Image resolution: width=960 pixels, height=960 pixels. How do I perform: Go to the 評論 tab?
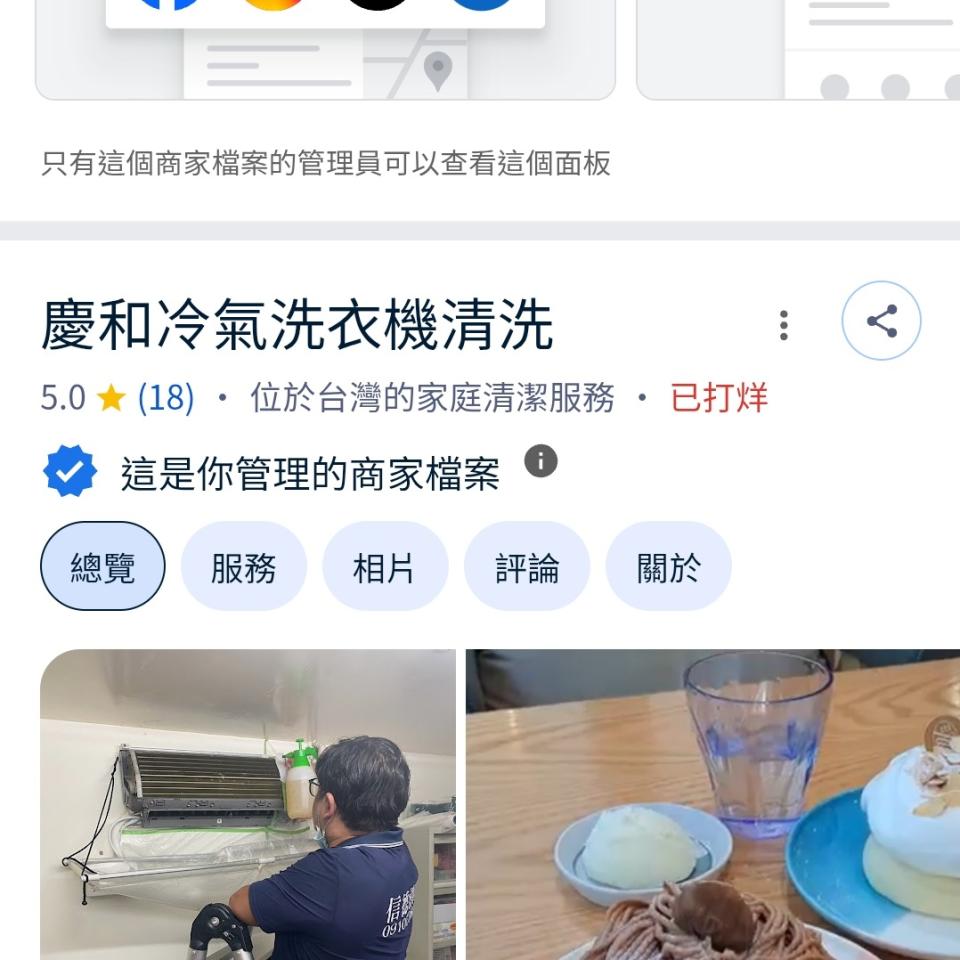point(527,567)
